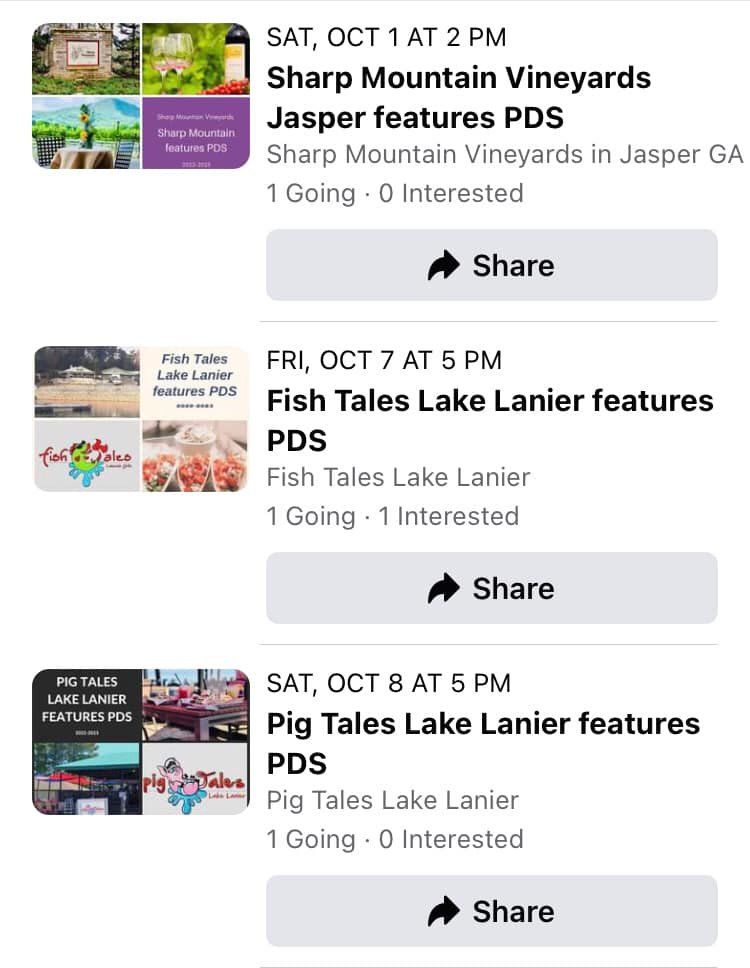
Task: Share the Sharp Mountain Vineyards Jasper event
Action: [491, 265]
